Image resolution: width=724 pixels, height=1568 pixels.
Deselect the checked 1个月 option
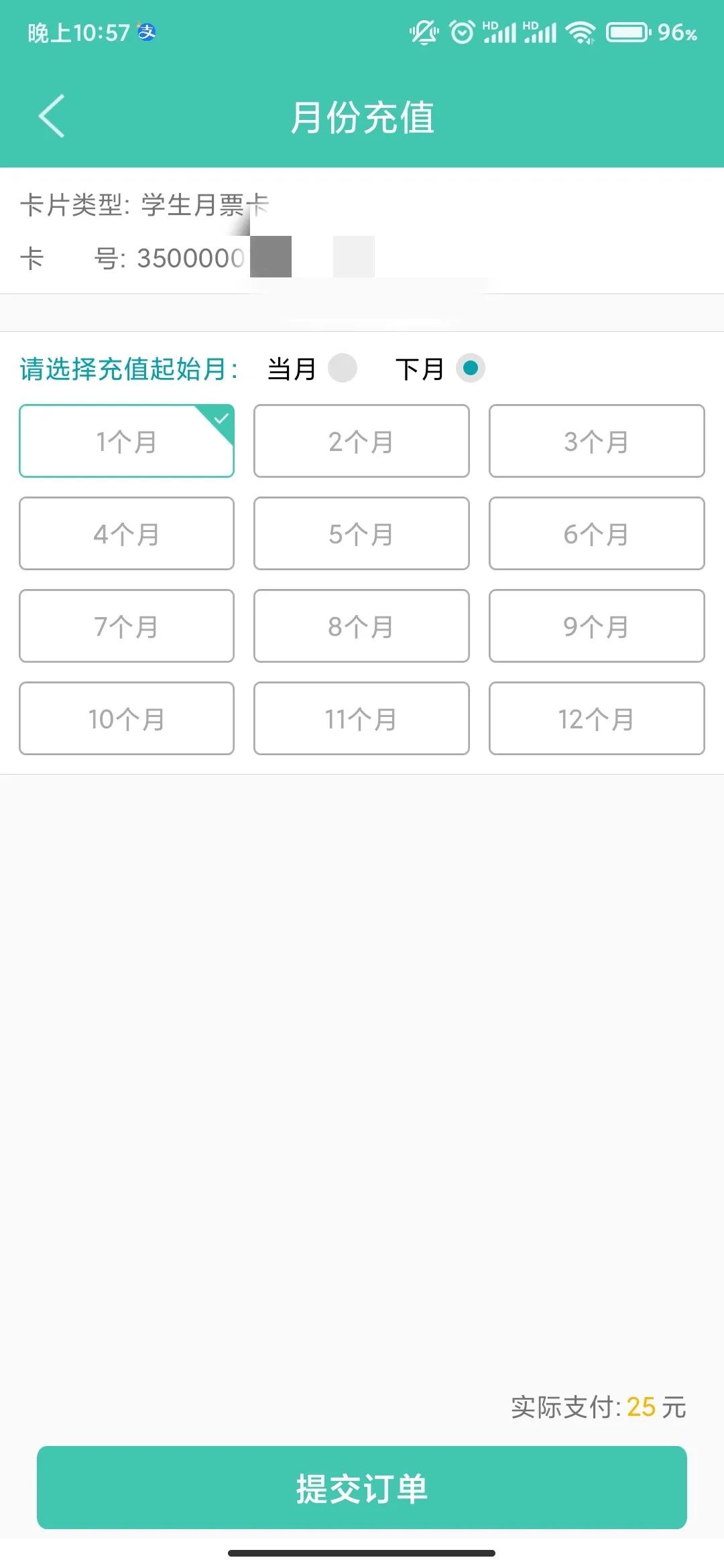(x=127, y=441)
